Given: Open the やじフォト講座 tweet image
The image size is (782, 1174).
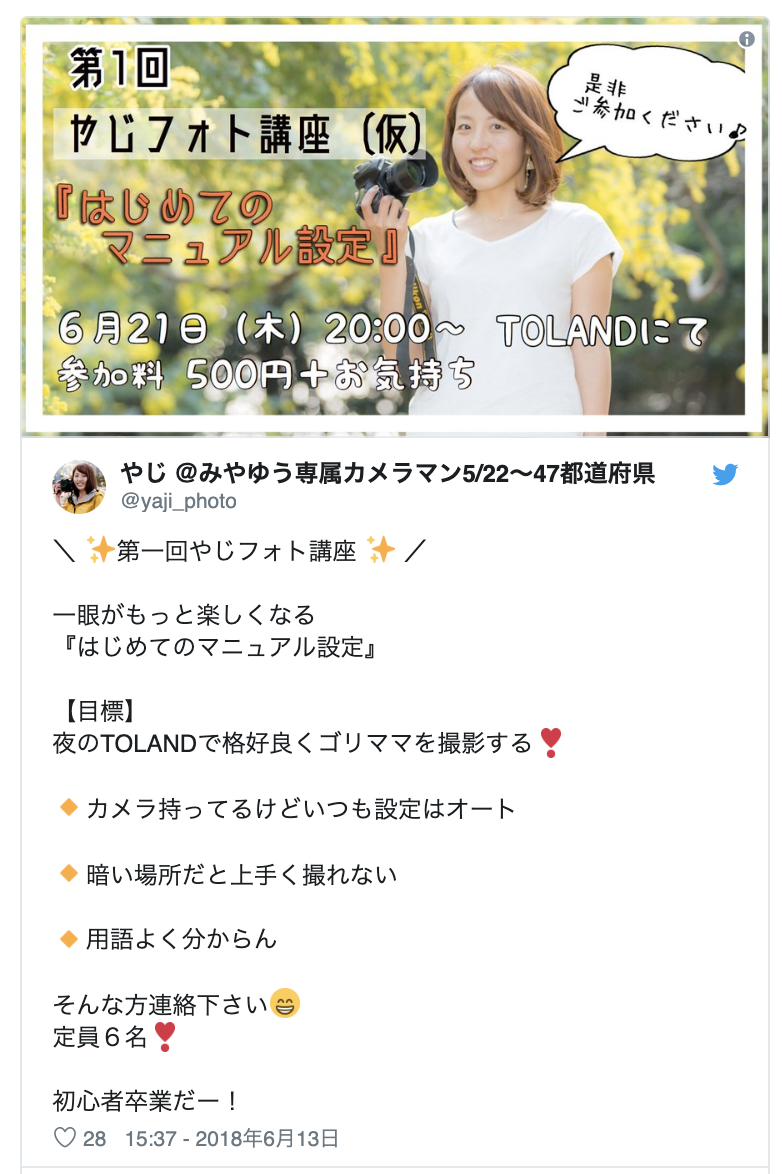Looking at the screenshot, I should point(394,230).
